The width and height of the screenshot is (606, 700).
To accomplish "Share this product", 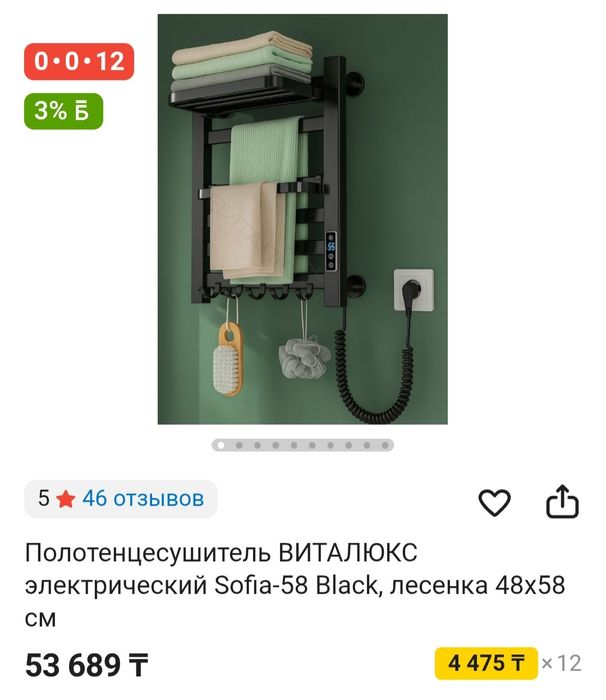I will (x=563, y=502).
